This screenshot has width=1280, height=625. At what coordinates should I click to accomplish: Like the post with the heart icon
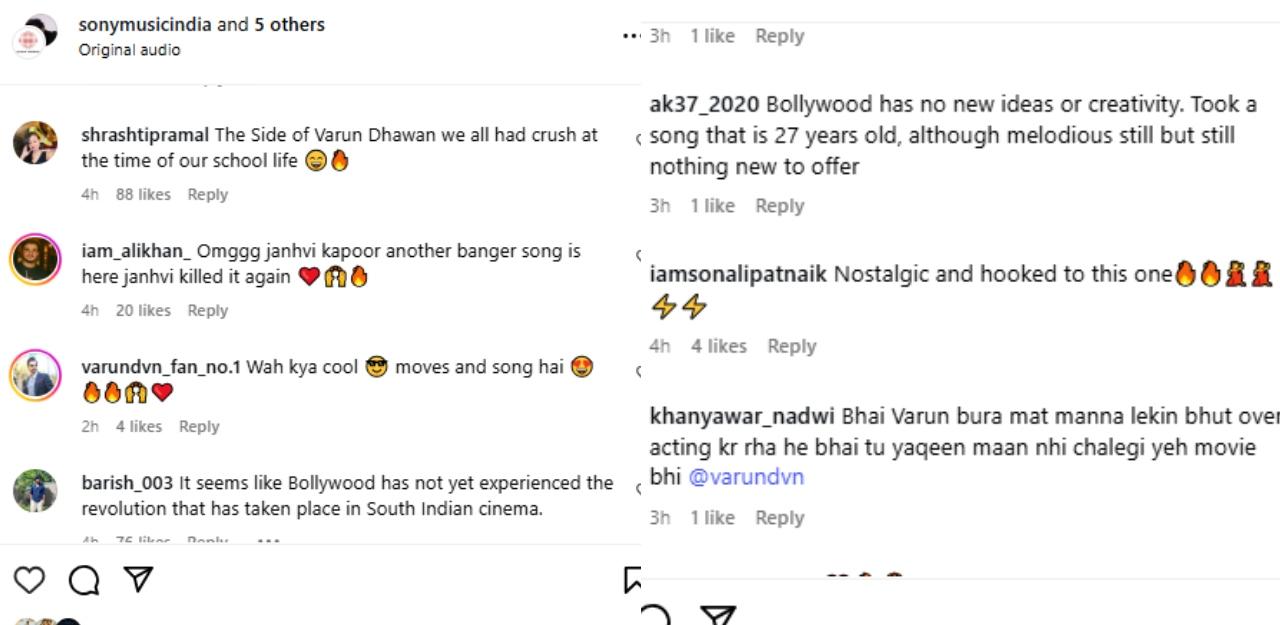click(30, 579)
